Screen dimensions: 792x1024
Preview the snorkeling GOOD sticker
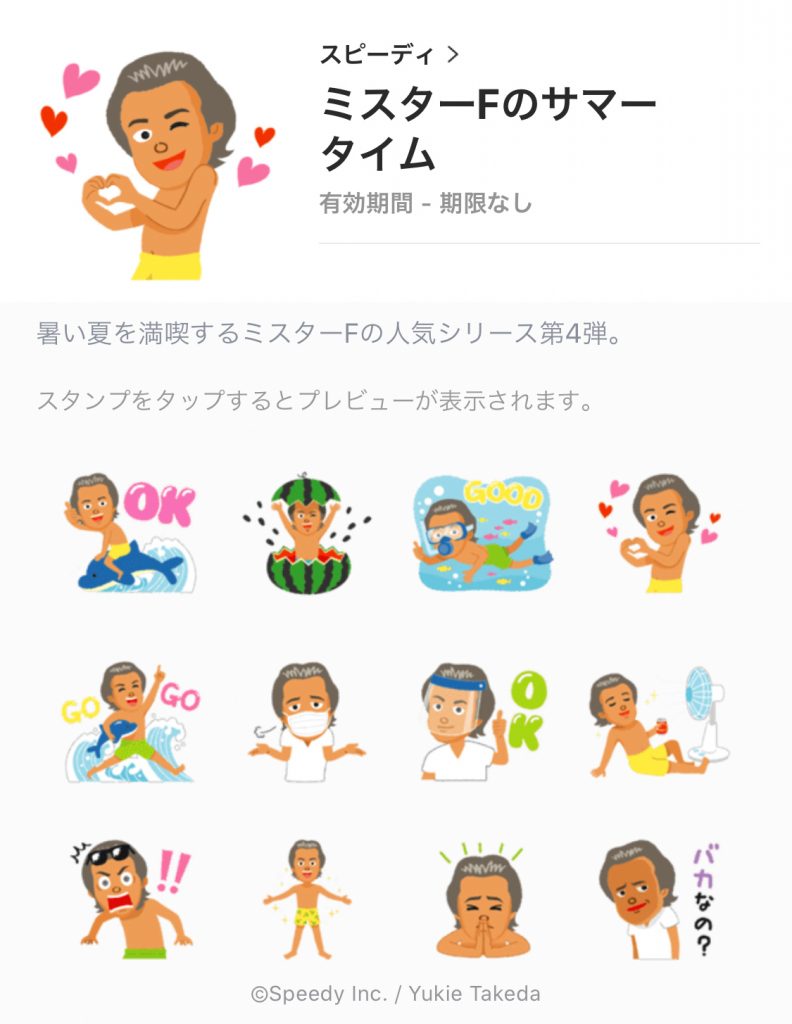(x=481, y=532)
